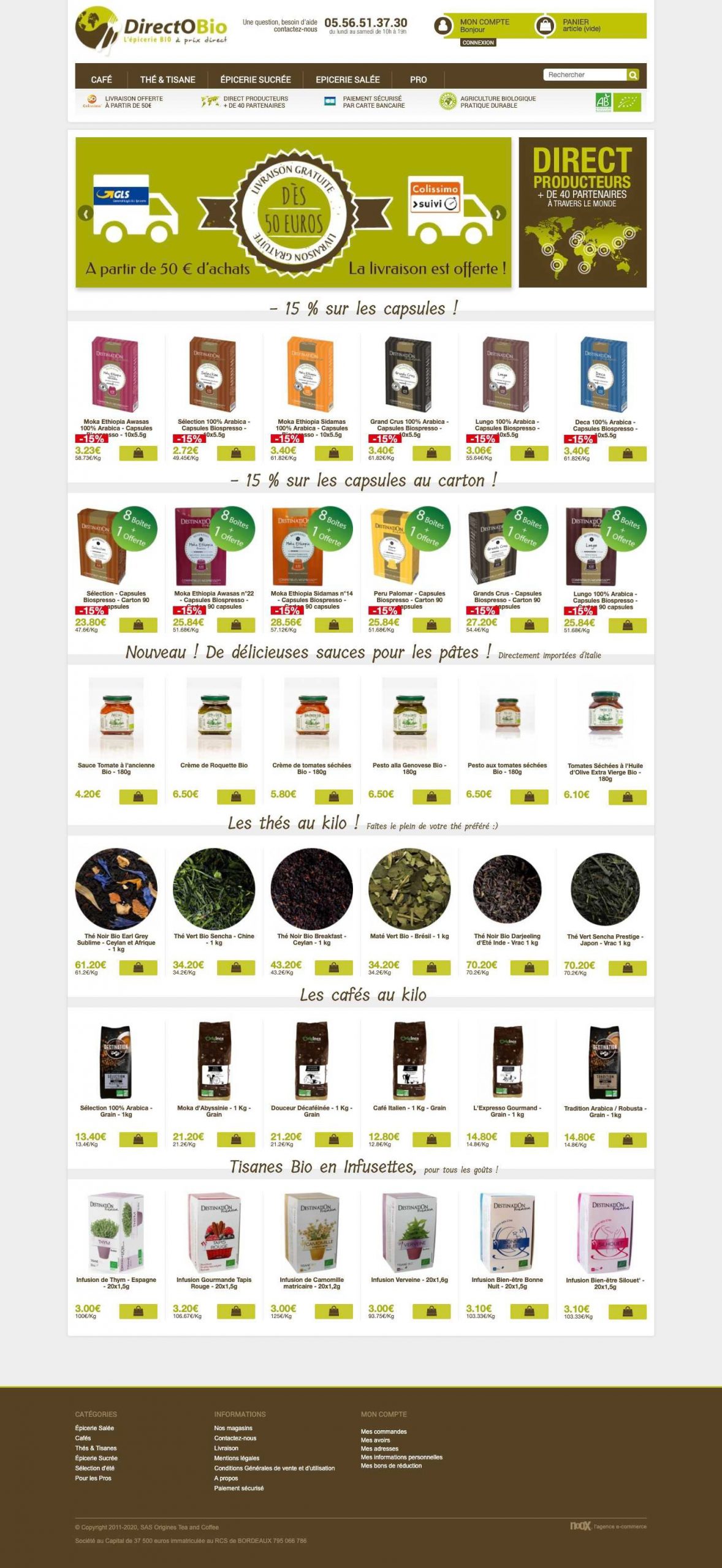722x1568 pixels.
Task: Open Contactez-nous footer link
Action: click(x=235, y=1438)
